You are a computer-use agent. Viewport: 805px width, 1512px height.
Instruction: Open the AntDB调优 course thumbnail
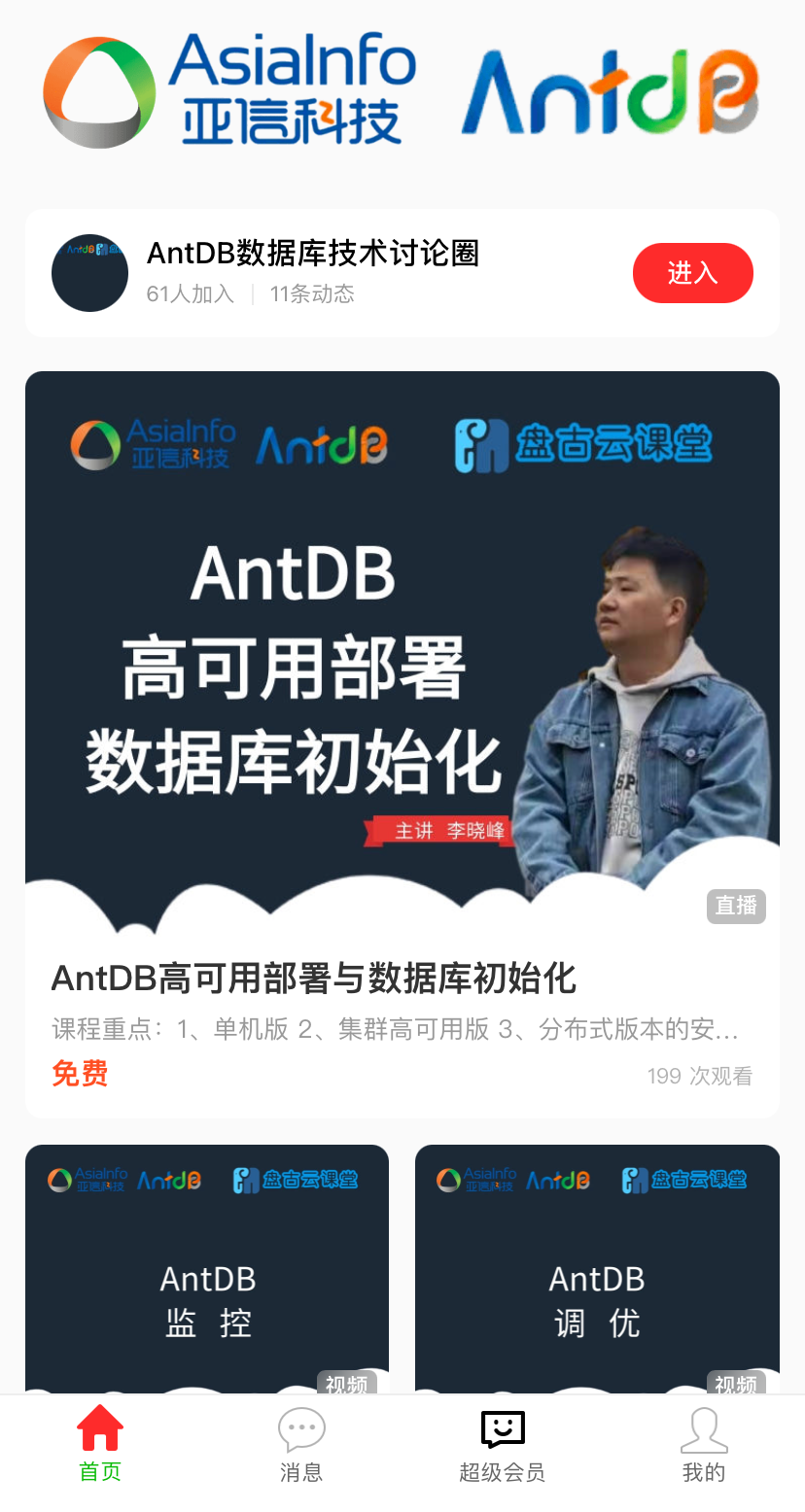click(x=597, y=1283)
